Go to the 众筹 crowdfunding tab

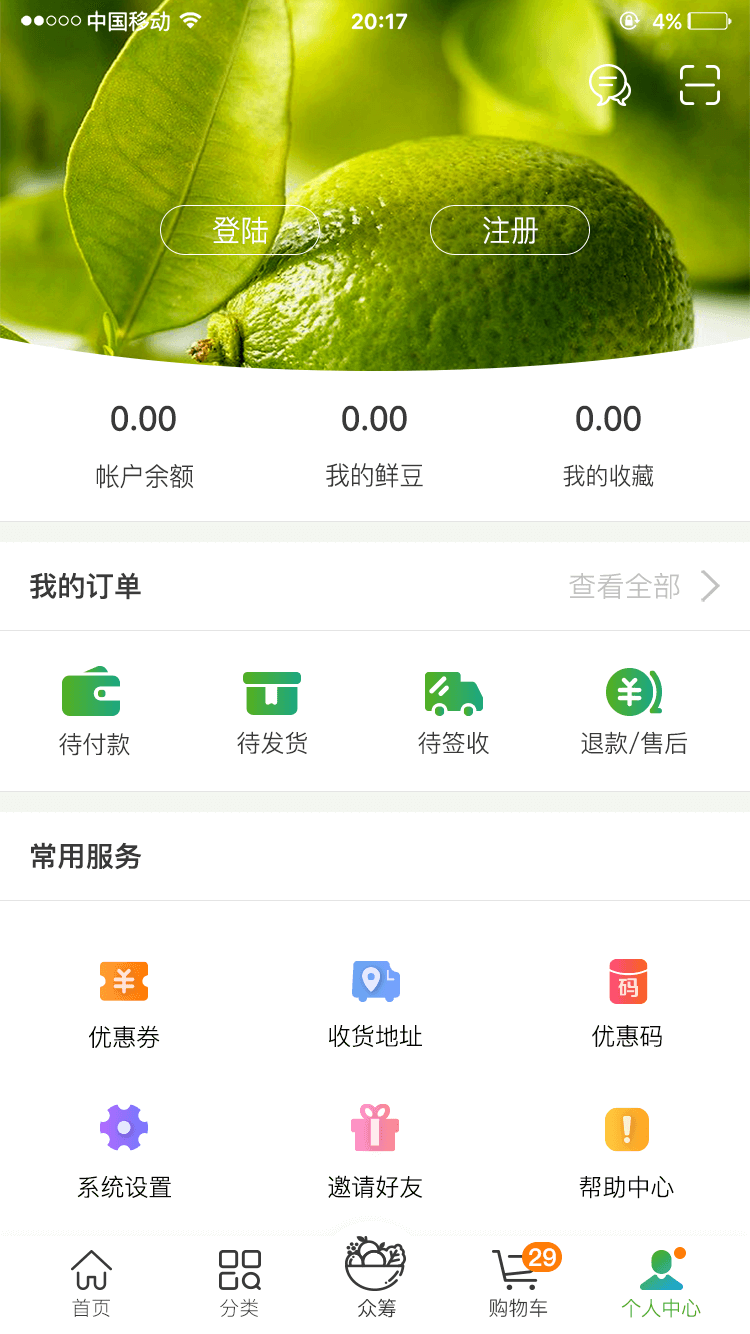coord(376,1278)
